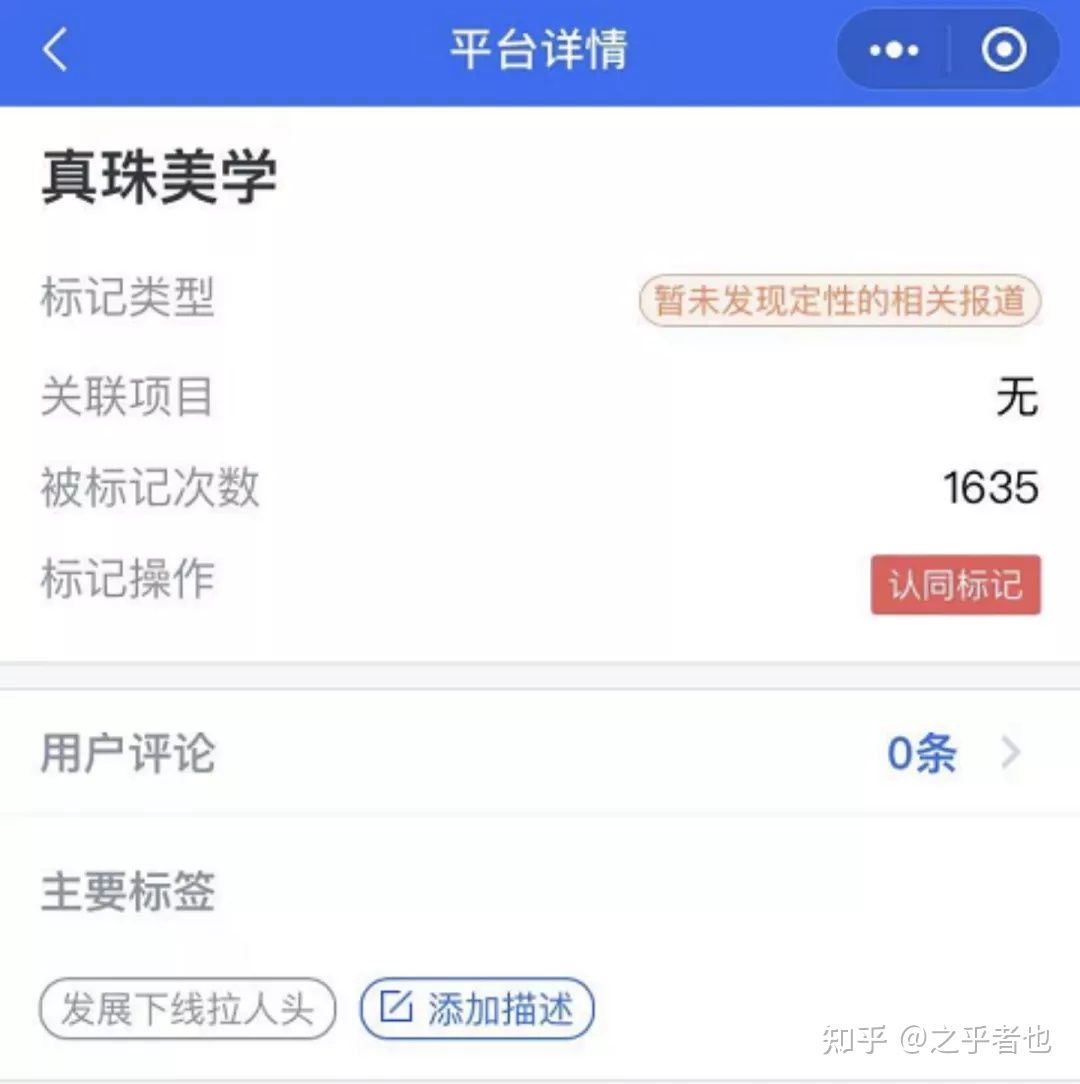Select the 发展下线拉人头 tag
This screenshot has width=1080, height=1084.
click(x=187, y=1008)
